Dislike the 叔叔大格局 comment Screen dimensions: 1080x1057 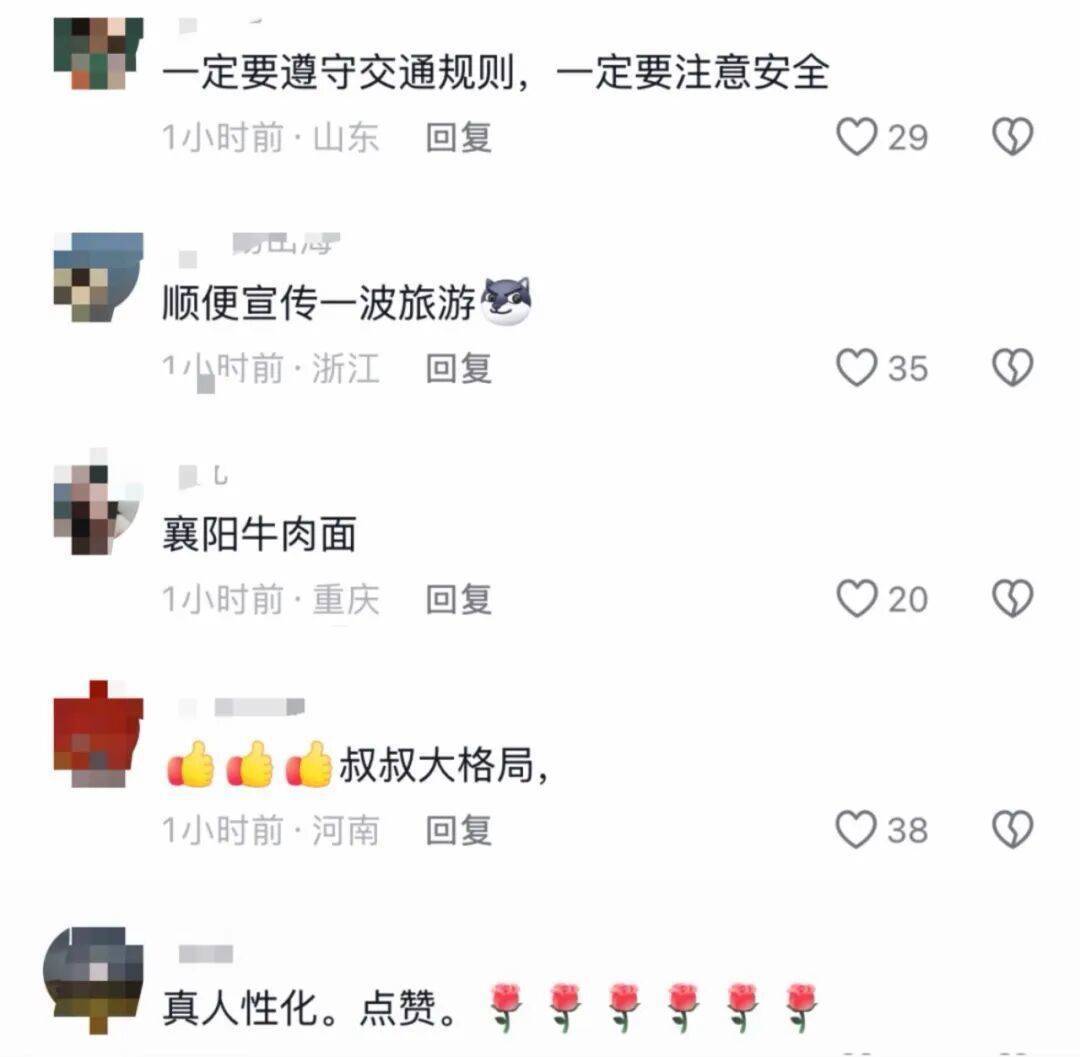coord(1012,830)
